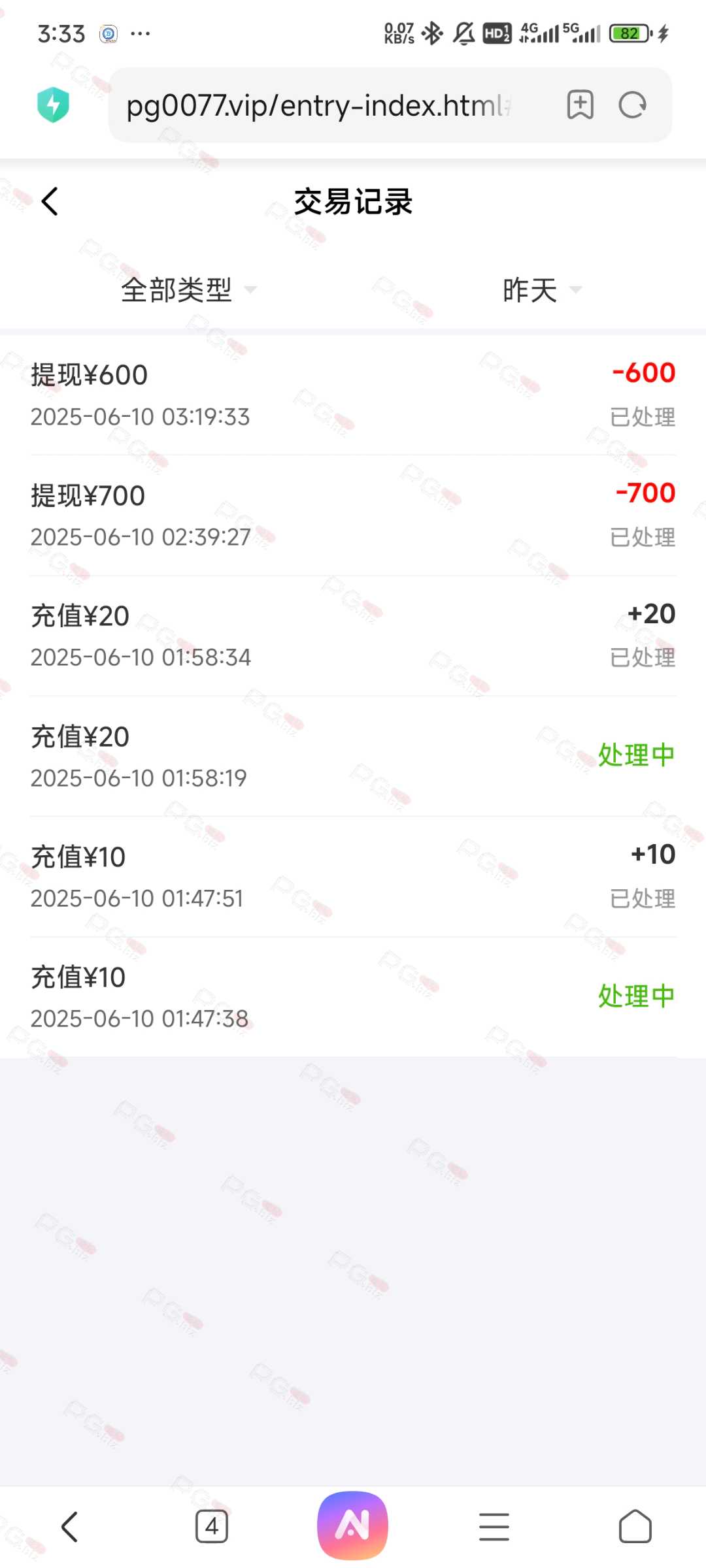Open the browser menu with three lines
The width and height of the screenshot is (706, 1568).
494,1526
